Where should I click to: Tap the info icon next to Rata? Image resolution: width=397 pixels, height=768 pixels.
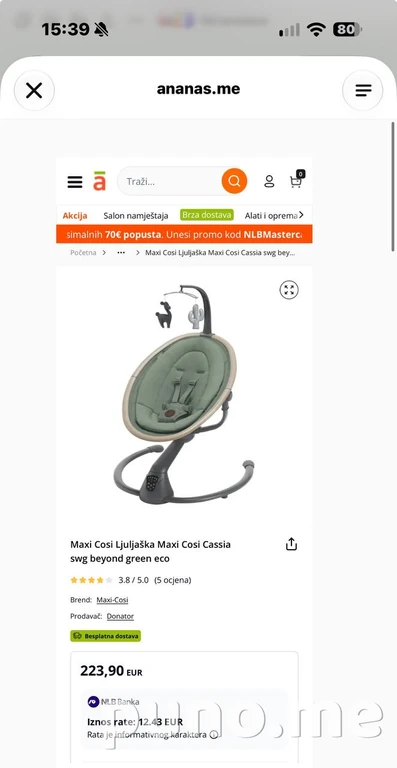213,735
